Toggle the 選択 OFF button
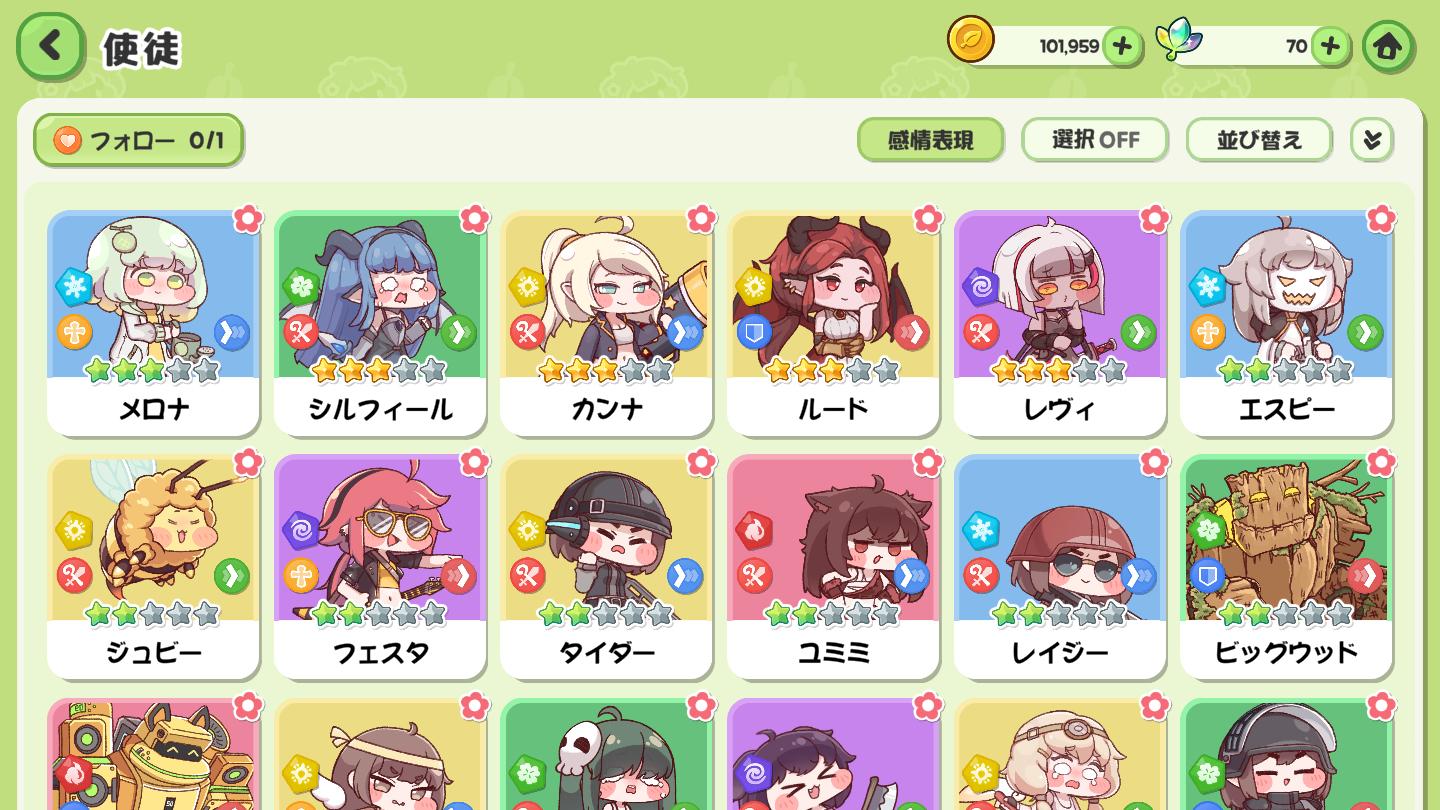The height and width of the screenshot is (810, 1440). point(1095,140)
